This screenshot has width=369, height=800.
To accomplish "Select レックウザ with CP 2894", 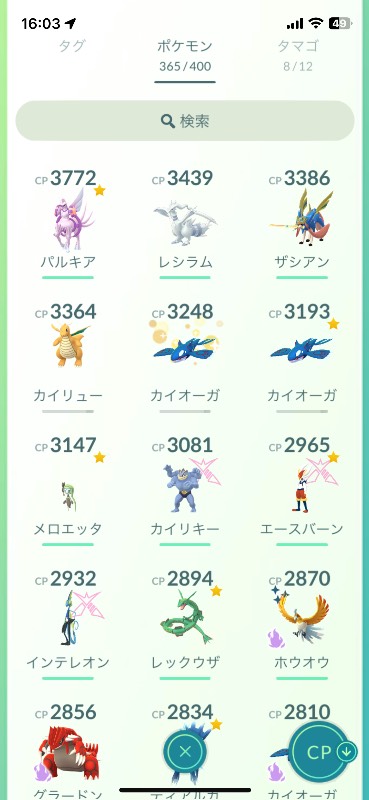I will tap(185, 624).
